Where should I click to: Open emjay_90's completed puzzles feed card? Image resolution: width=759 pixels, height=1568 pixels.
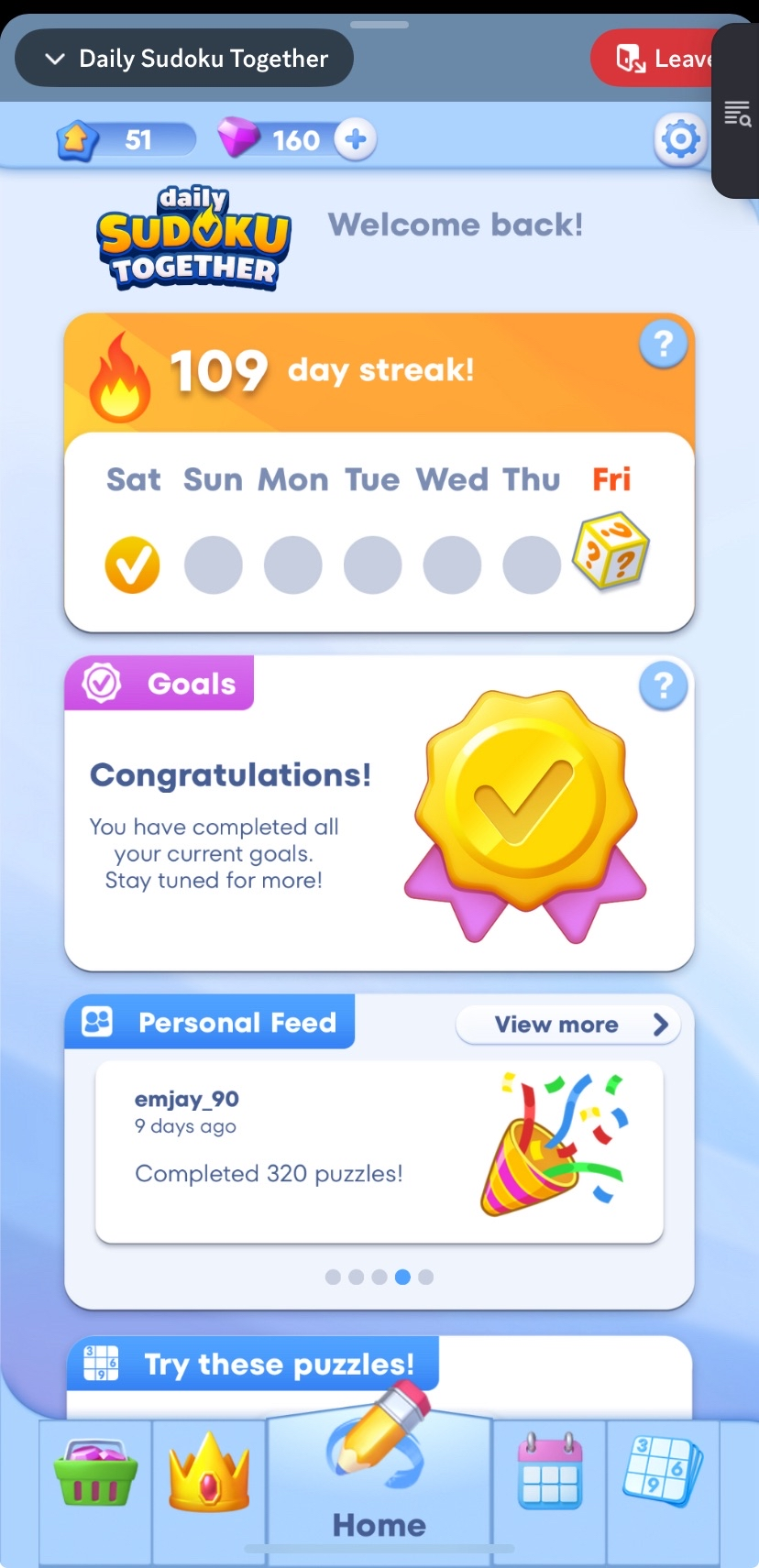click(x=379, y=1151)
